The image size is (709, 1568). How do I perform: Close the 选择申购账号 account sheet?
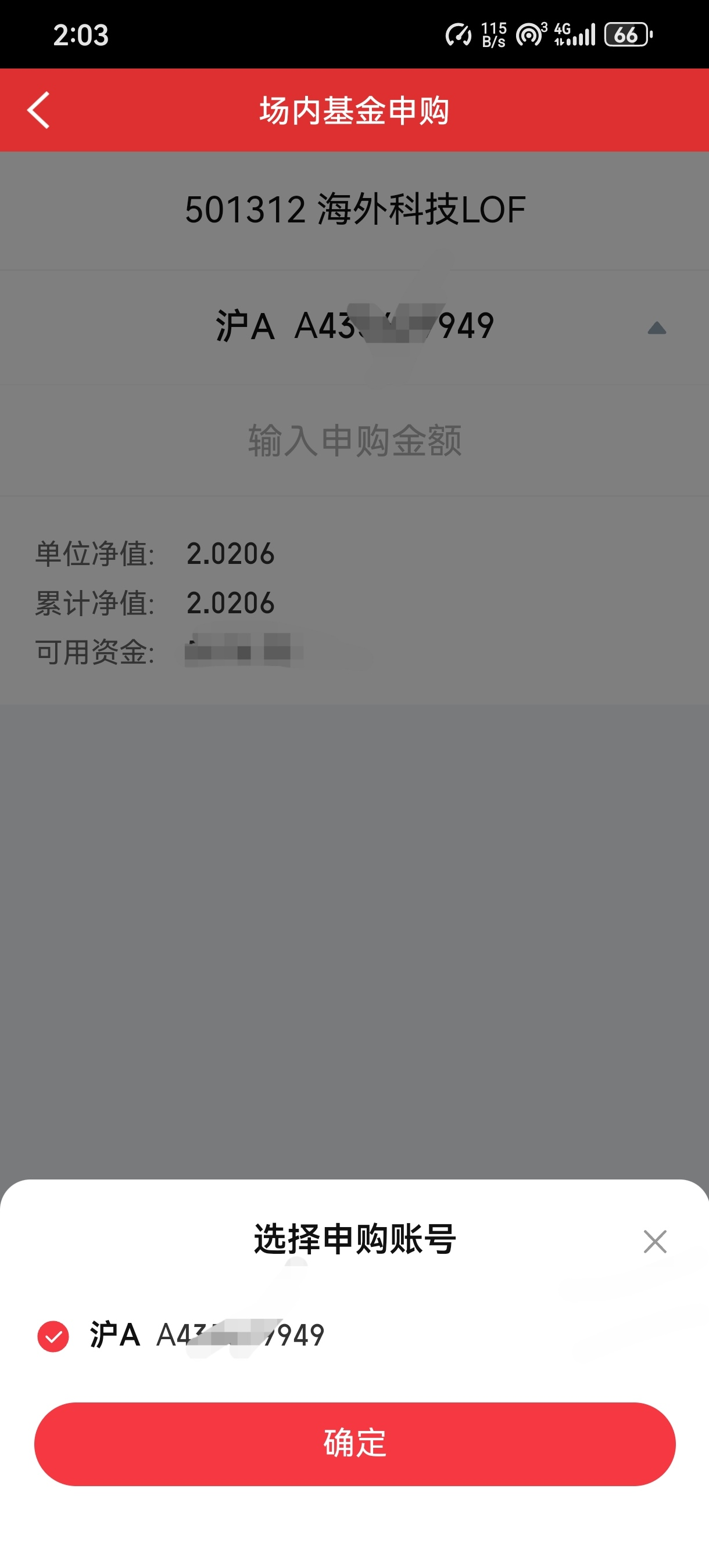click(x=655, y=1241)
